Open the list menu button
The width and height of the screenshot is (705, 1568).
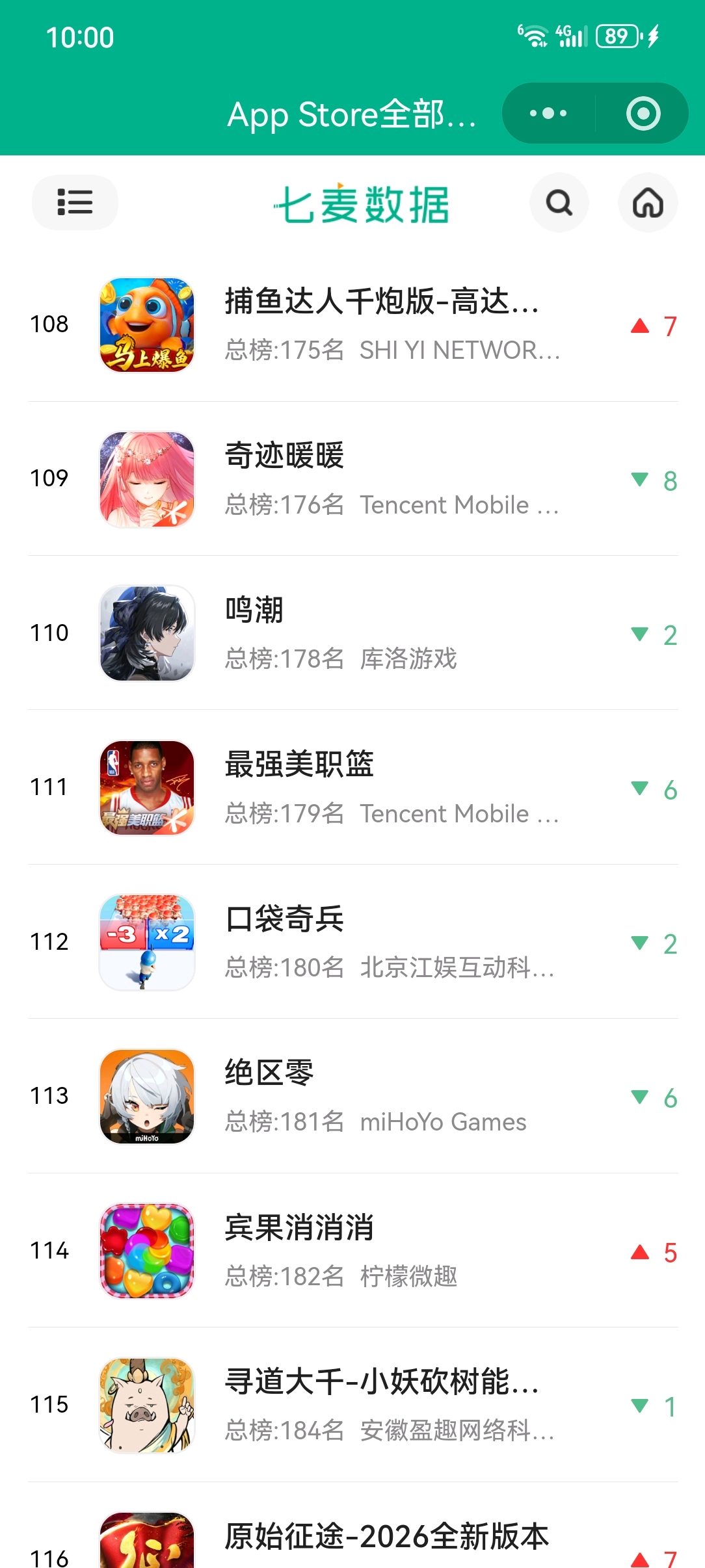[x=75, y=202]
